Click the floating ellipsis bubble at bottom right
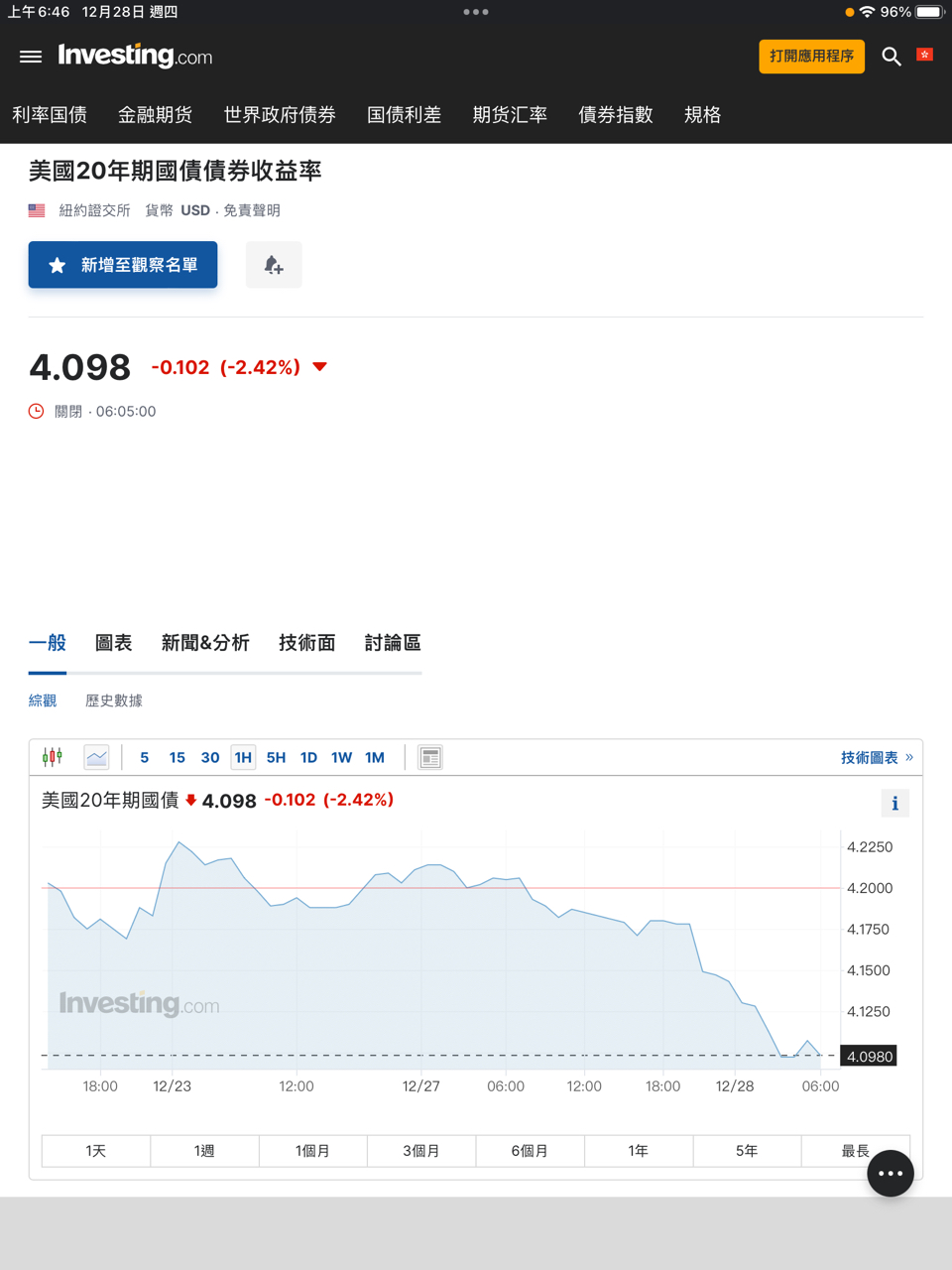This screenshot has width=952, height=1270. 890,1173
